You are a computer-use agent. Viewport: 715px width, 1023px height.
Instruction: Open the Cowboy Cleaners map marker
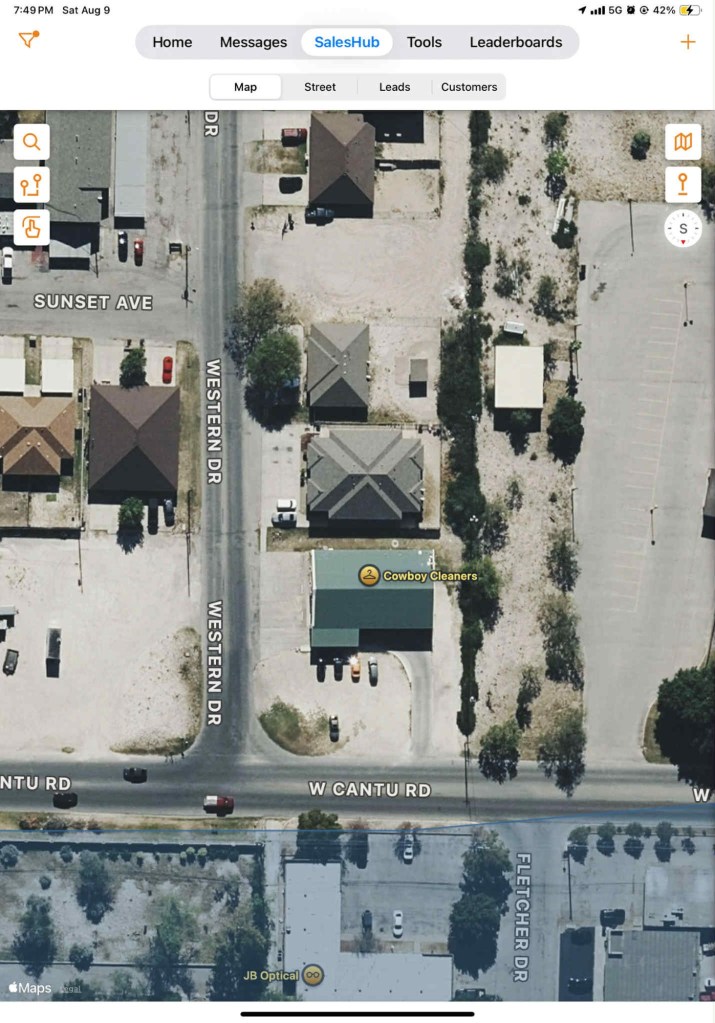(x=370, y=576)
